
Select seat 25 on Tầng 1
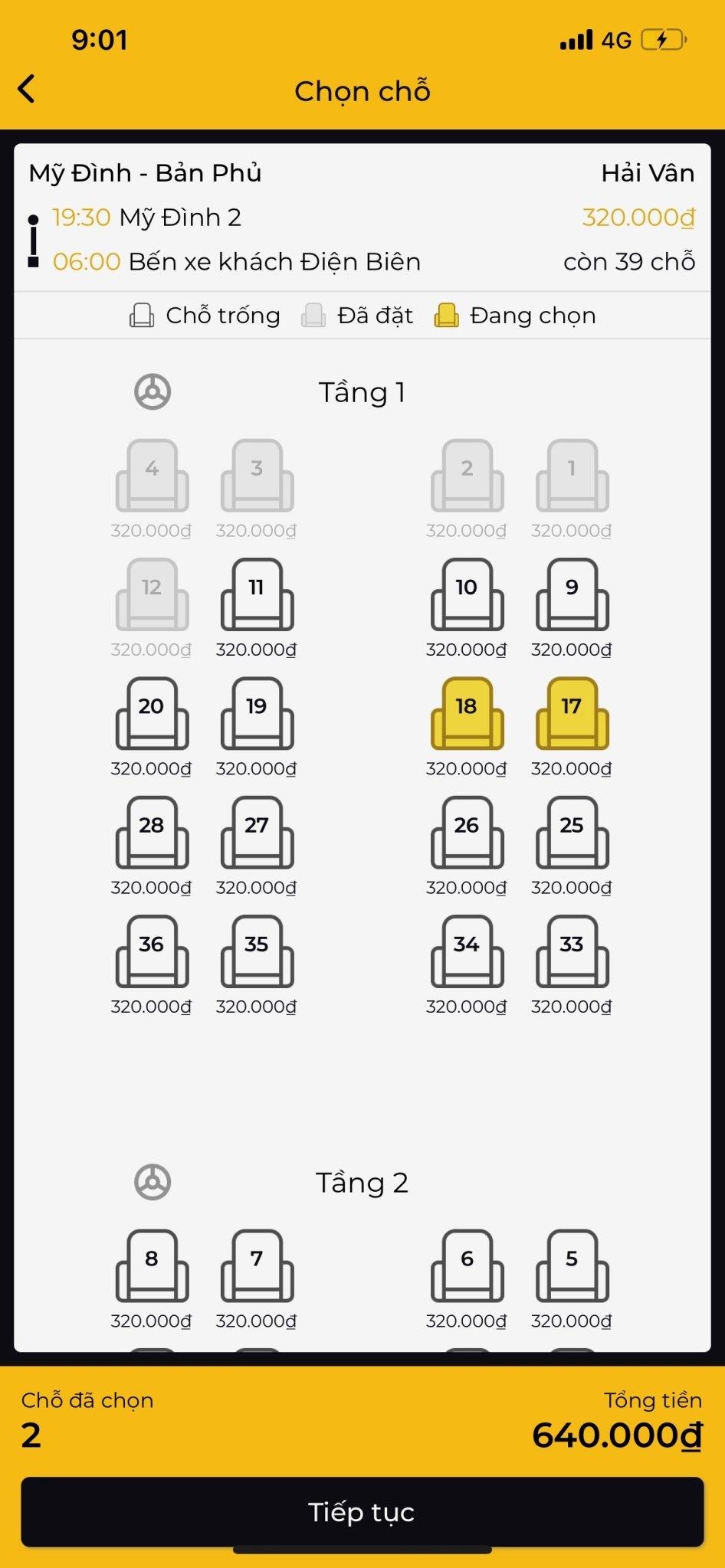point(572,833)
